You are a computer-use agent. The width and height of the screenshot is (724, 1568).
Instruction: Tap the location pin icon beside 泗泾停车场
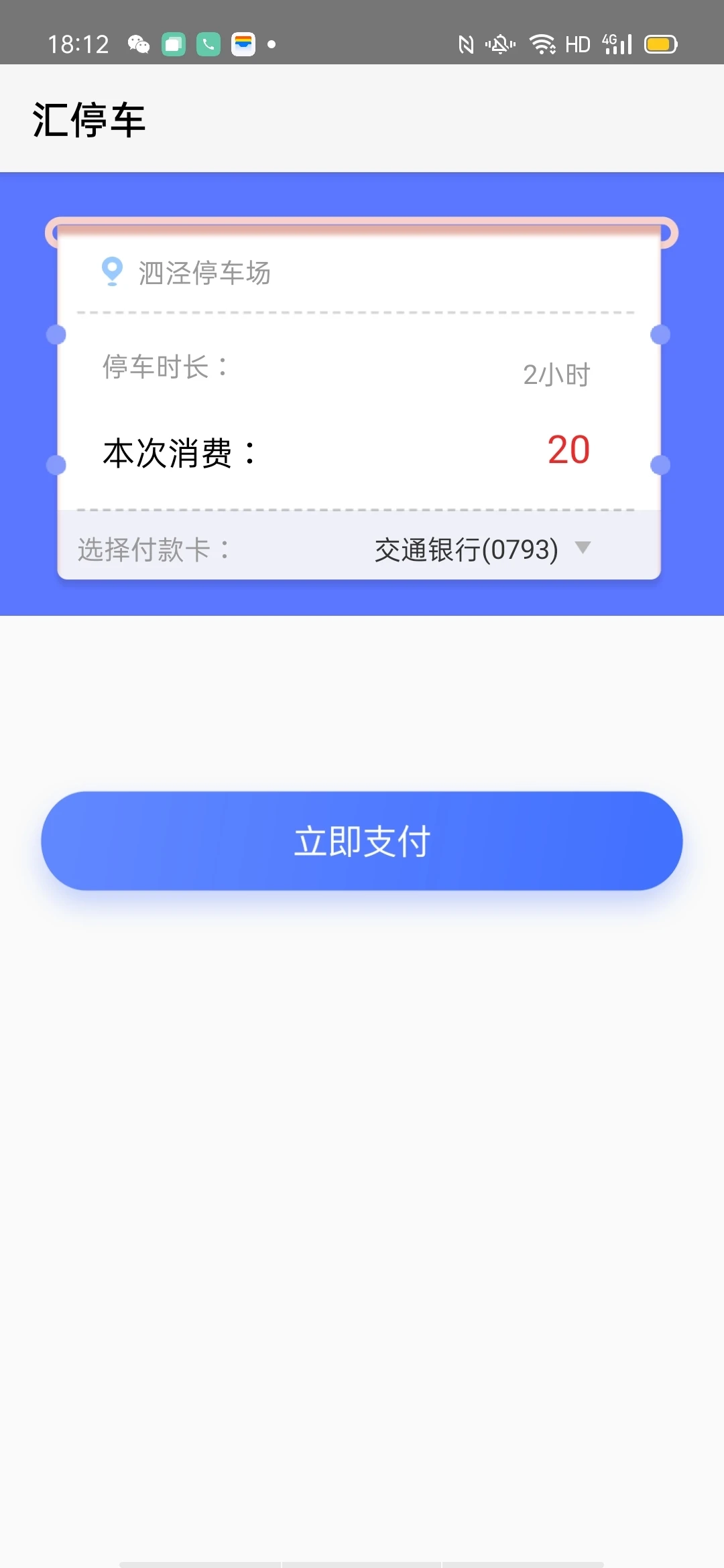(x=111, y=273)
